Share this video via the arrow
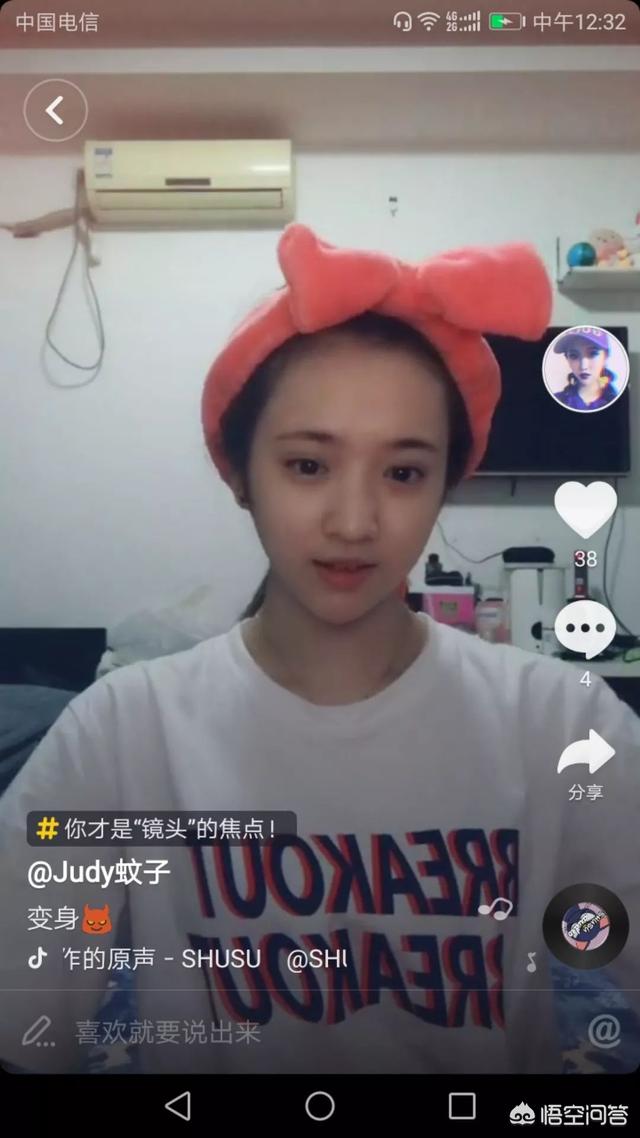Viewport: 640px width, 1138px height. point(585,754)
